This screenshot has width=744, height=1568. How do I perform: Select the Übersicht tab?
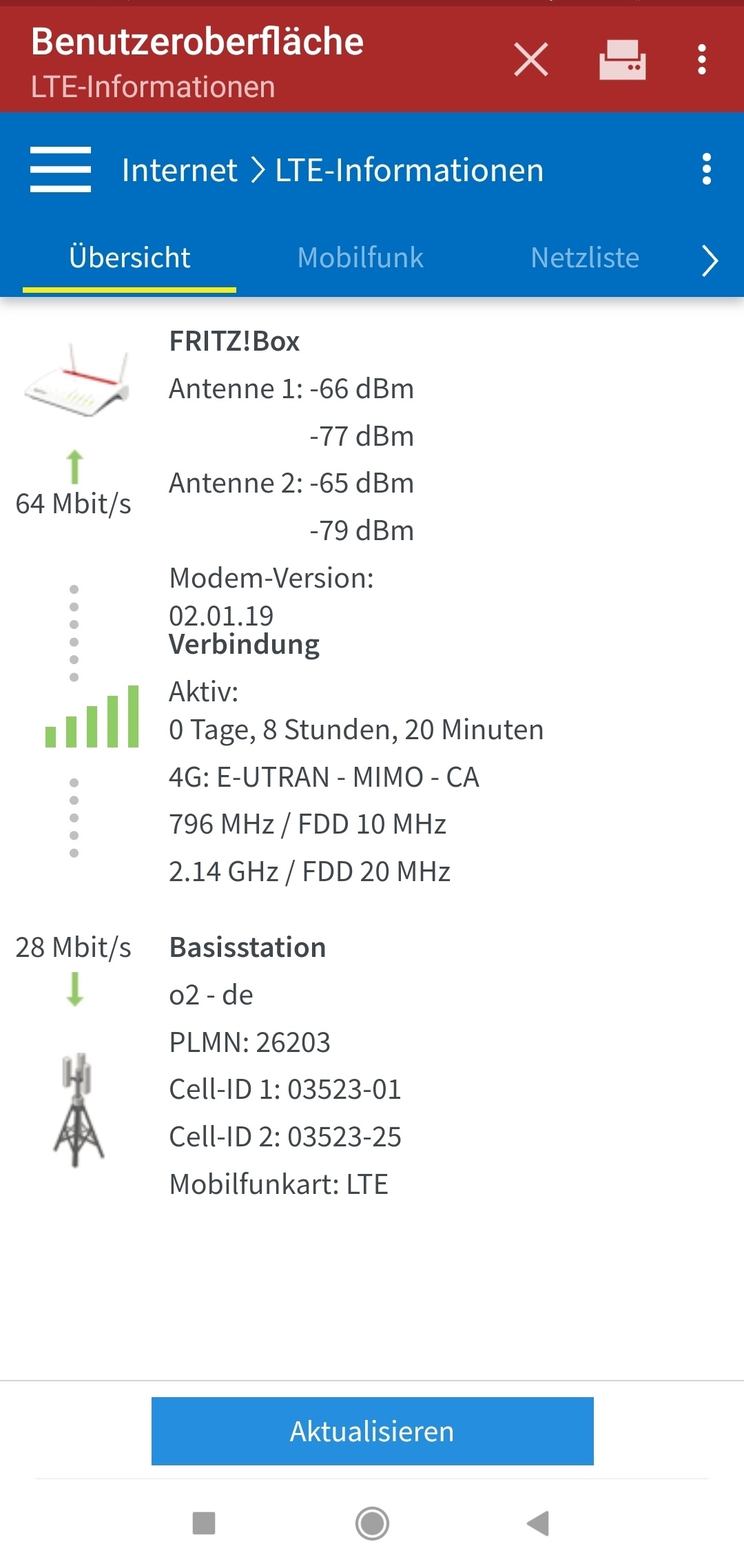tap(130, 258)
